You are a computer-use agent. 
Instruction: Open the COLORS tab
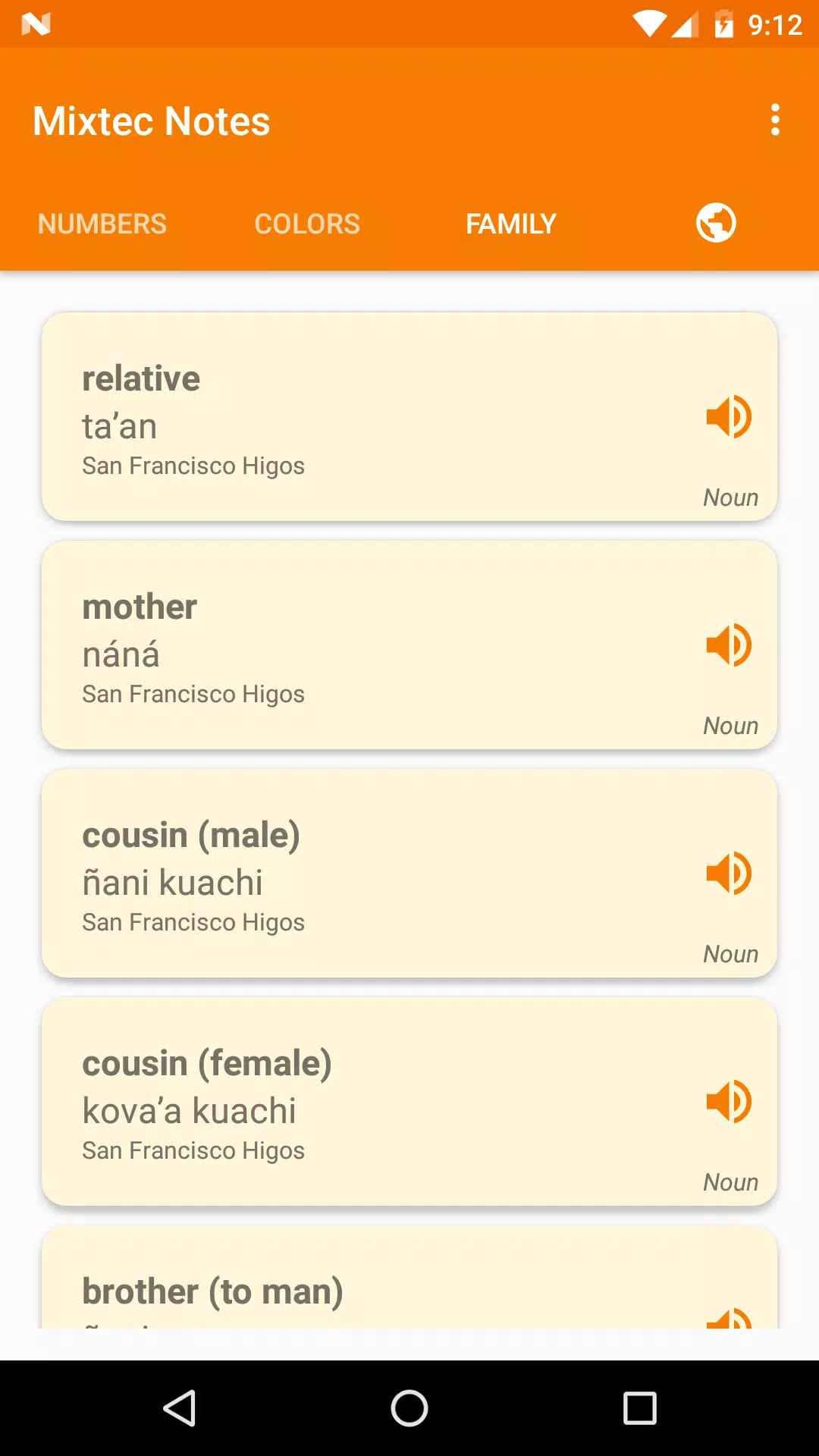point(308,223)
